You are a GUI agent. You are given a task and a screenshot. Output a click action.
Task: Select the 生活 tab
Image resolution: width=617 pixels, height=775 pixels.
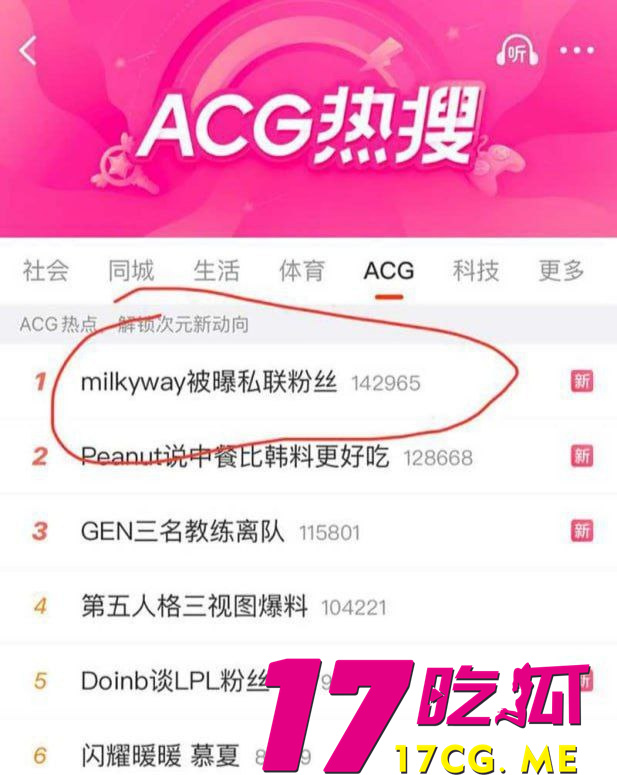pos(217,271)
